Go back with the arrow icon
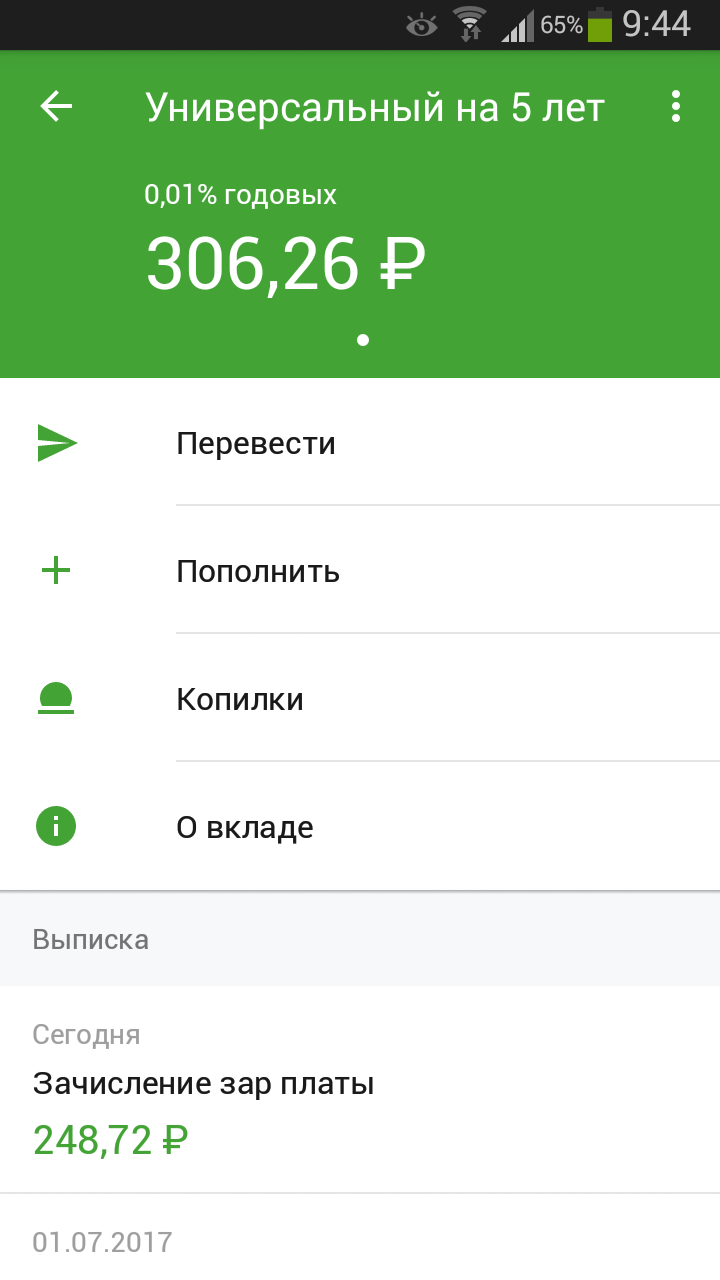 [x=56, y=106]
